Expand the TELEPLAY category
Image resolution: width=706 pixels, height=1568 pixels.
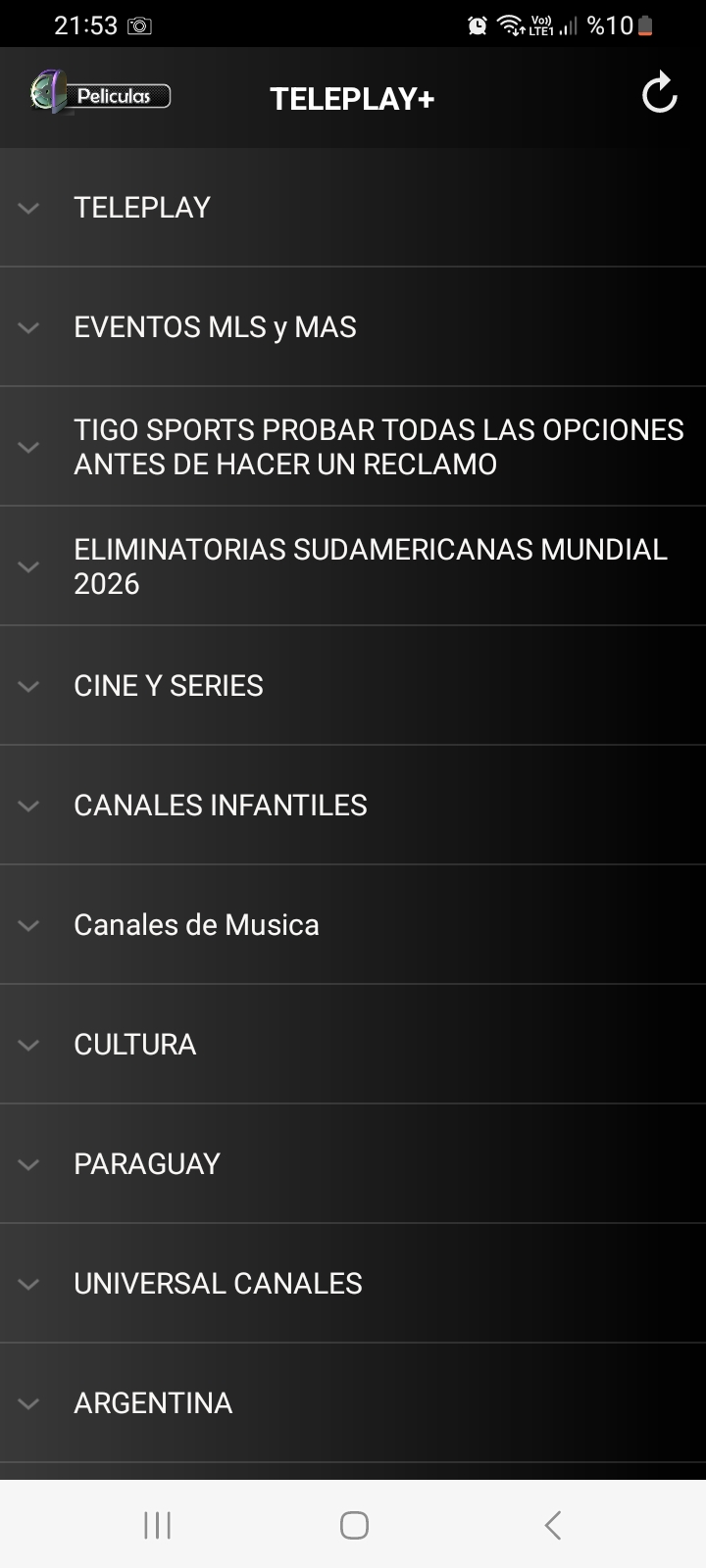click(x=353, y=208)
